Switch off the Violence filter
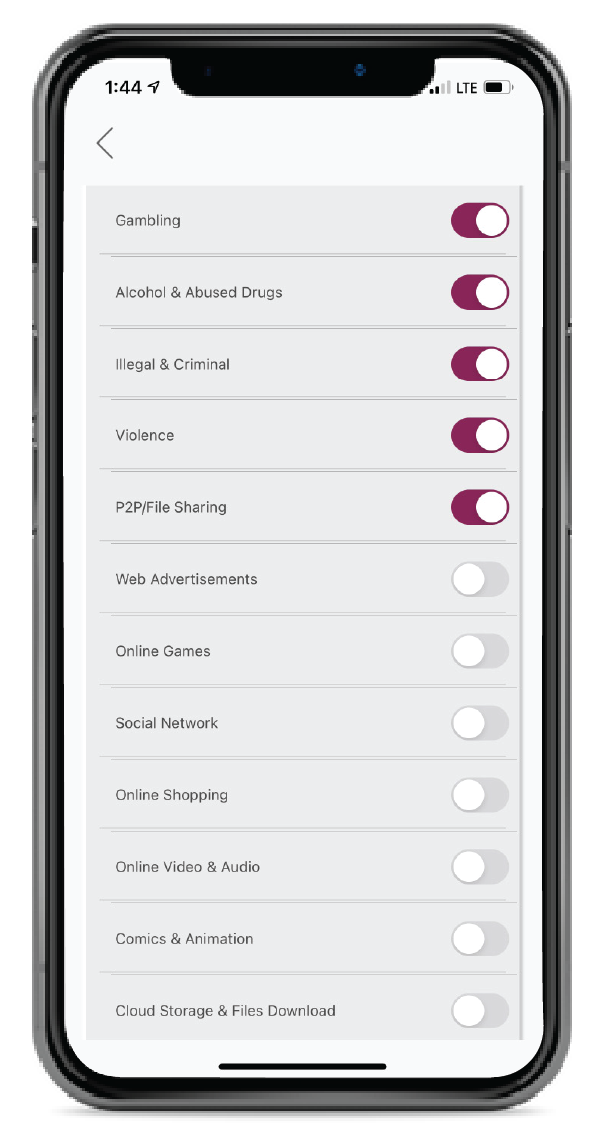 click(480, 435)
